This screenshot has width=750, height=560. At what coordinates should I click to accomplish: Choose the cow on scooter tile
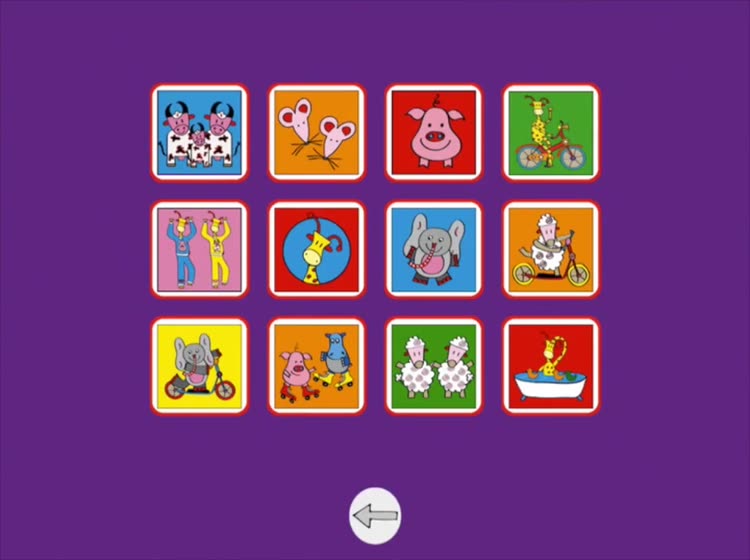coord(550,249)
